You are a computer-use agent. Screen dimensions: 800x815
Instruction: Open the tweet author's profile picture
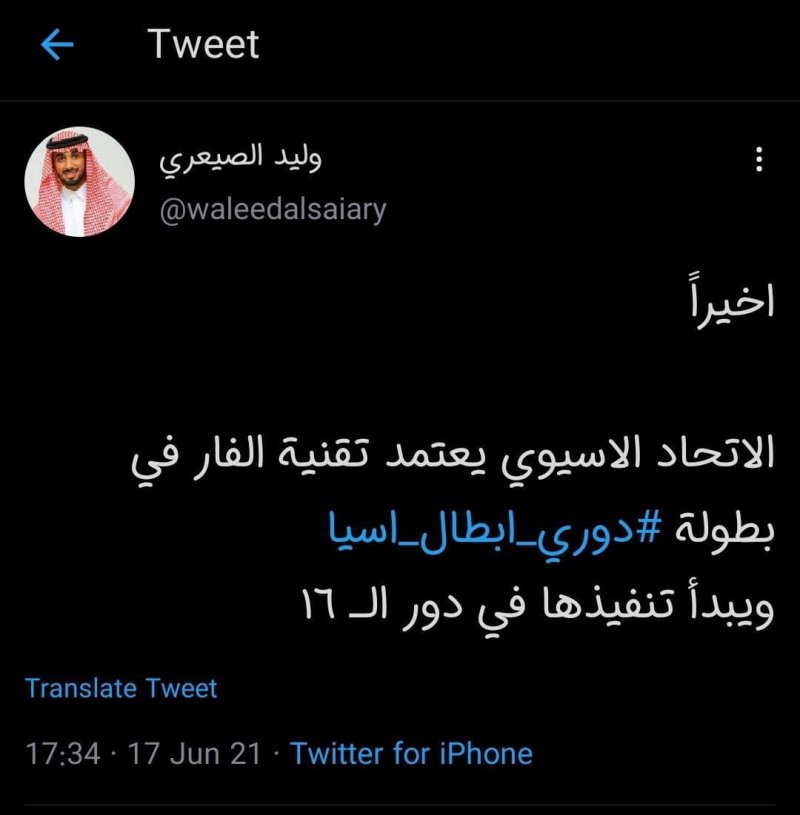[78, 181]
